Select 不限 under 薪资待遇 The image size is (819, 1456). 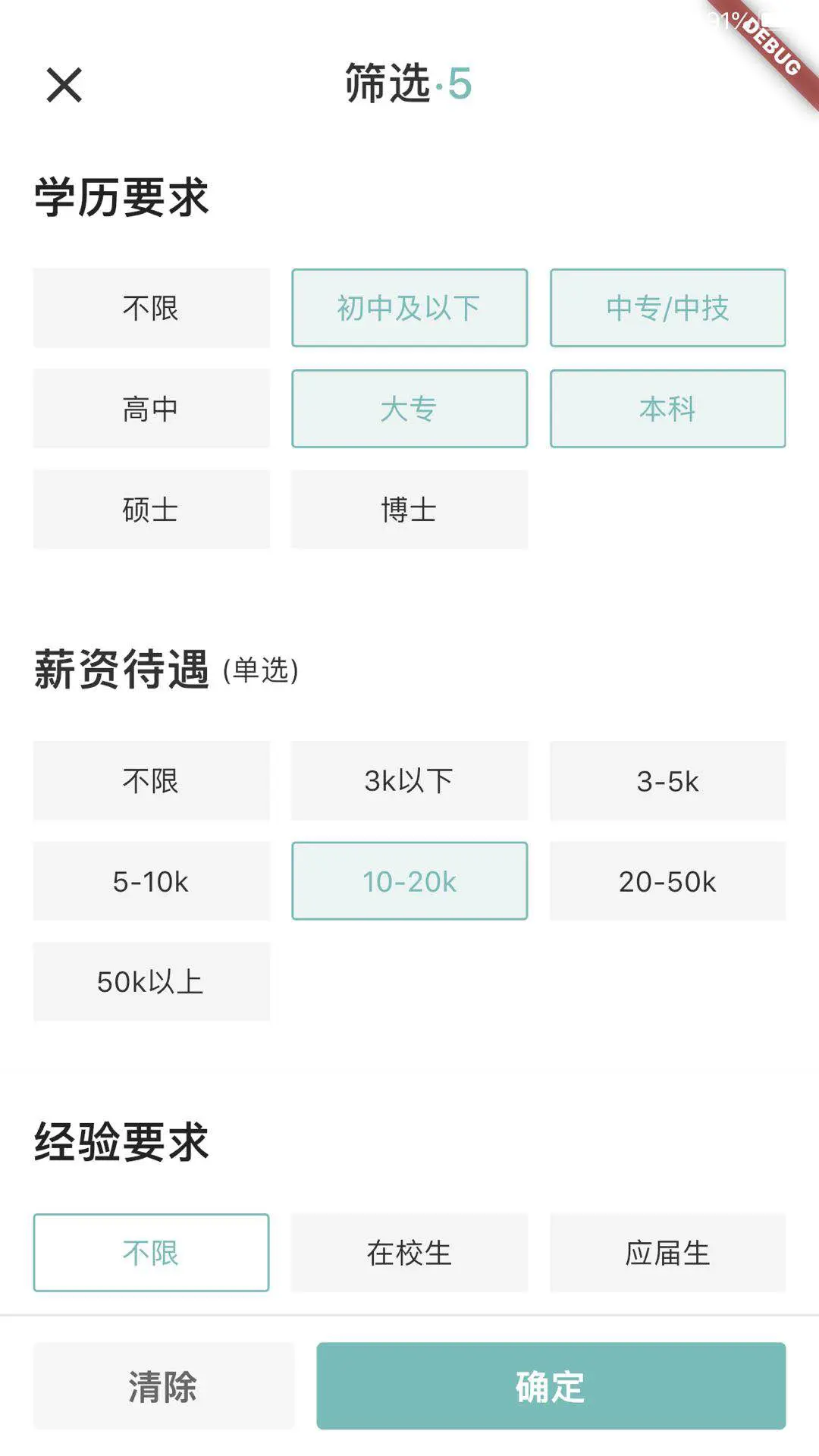coord(151,780)
